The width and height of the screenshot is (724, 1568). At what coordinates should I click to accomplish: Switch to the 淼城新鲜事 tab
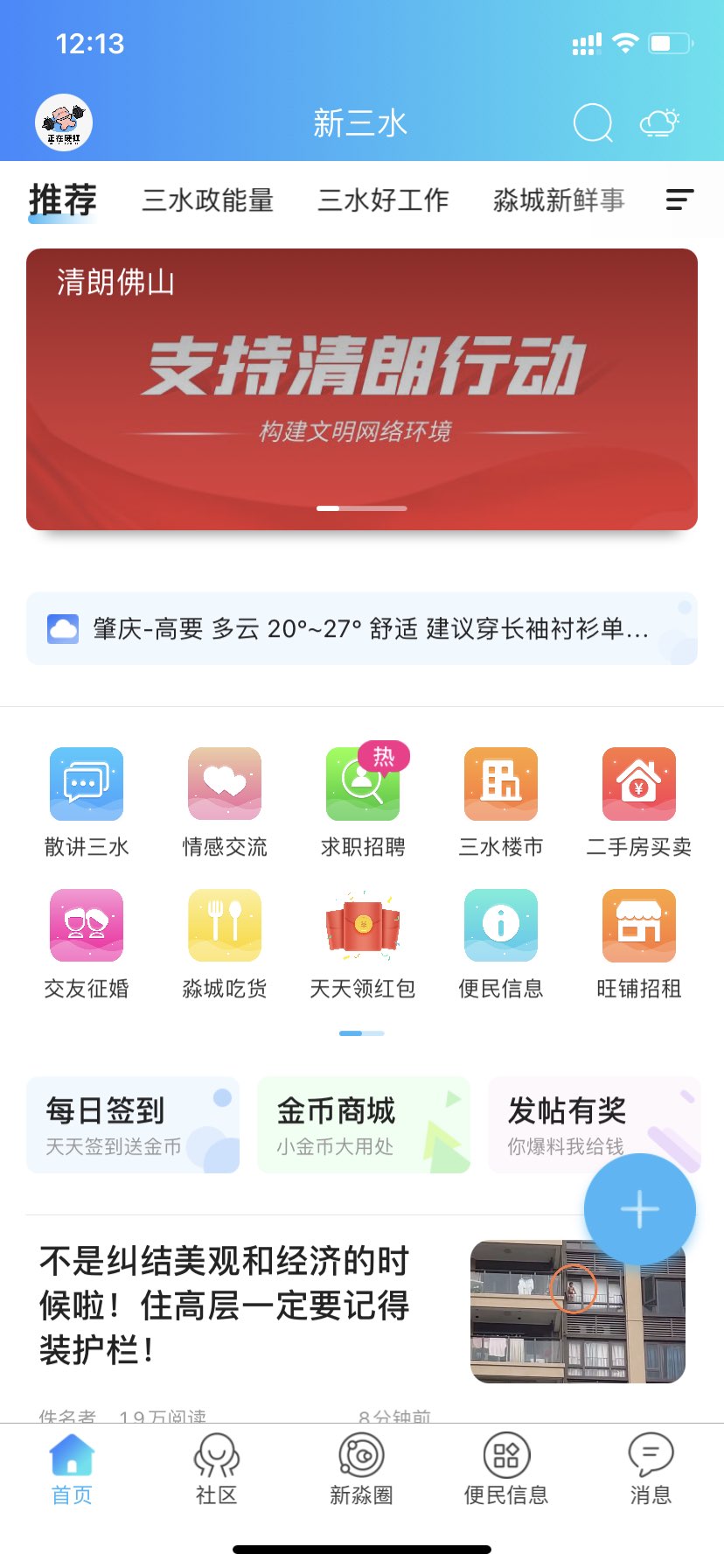(x=559, y=200)
